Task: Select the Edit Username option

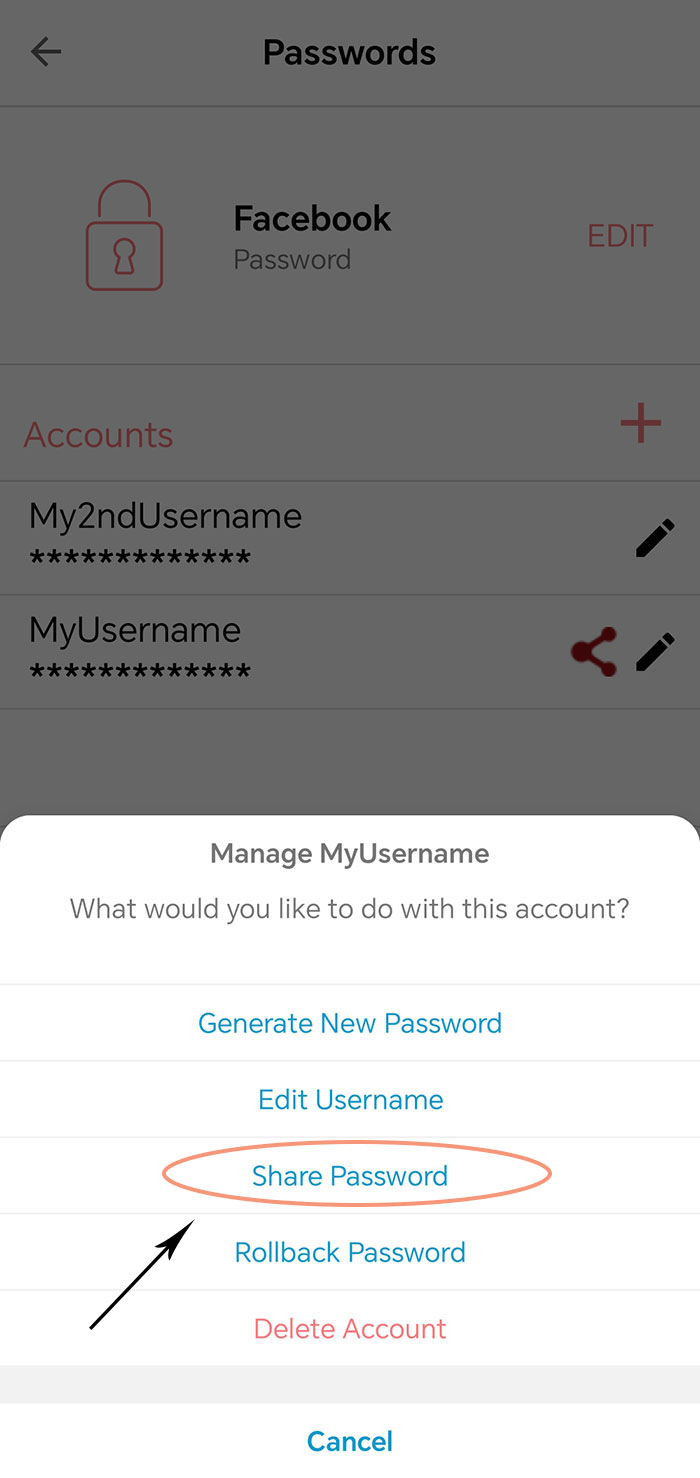Action: point(350,1100)
